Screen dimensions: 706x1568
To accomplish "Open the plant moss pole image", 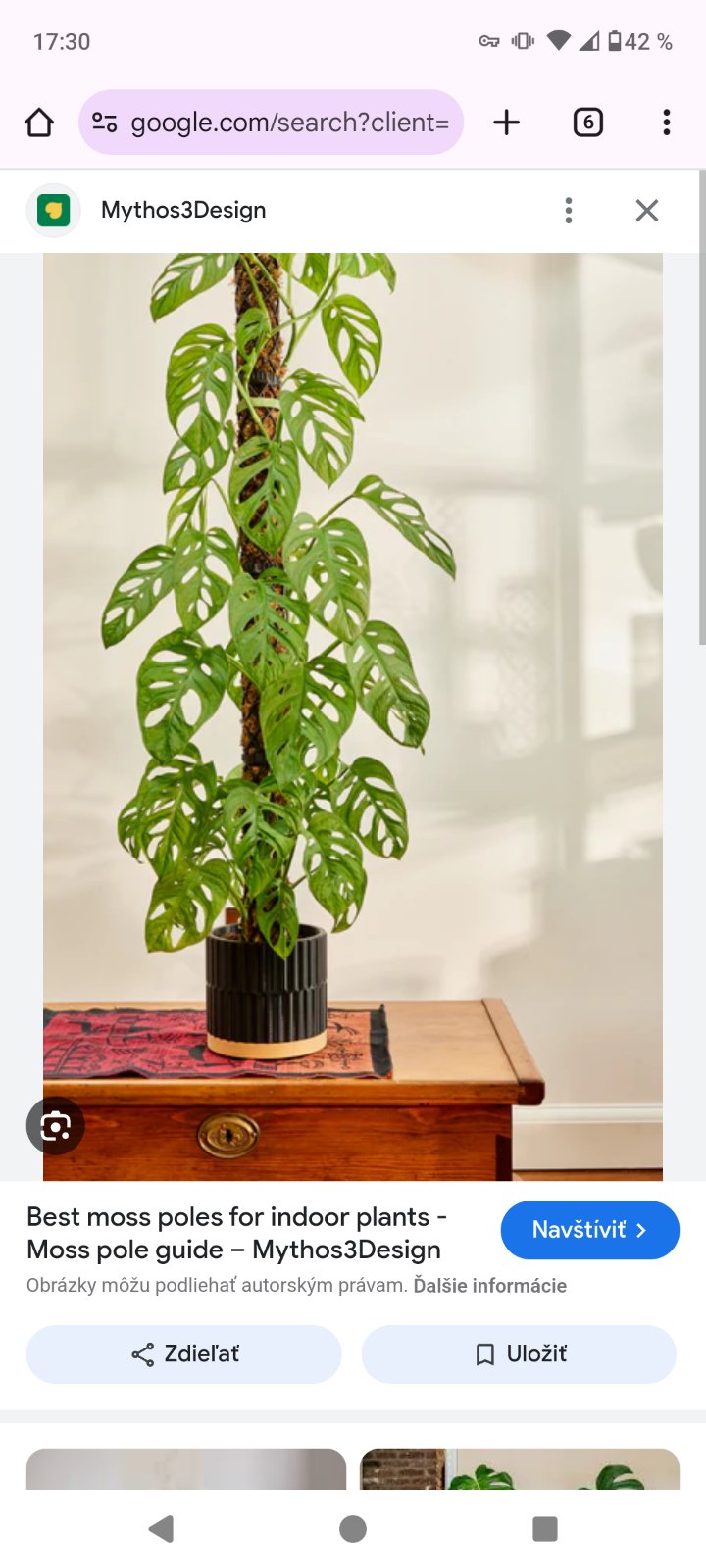I will (353, 686).
